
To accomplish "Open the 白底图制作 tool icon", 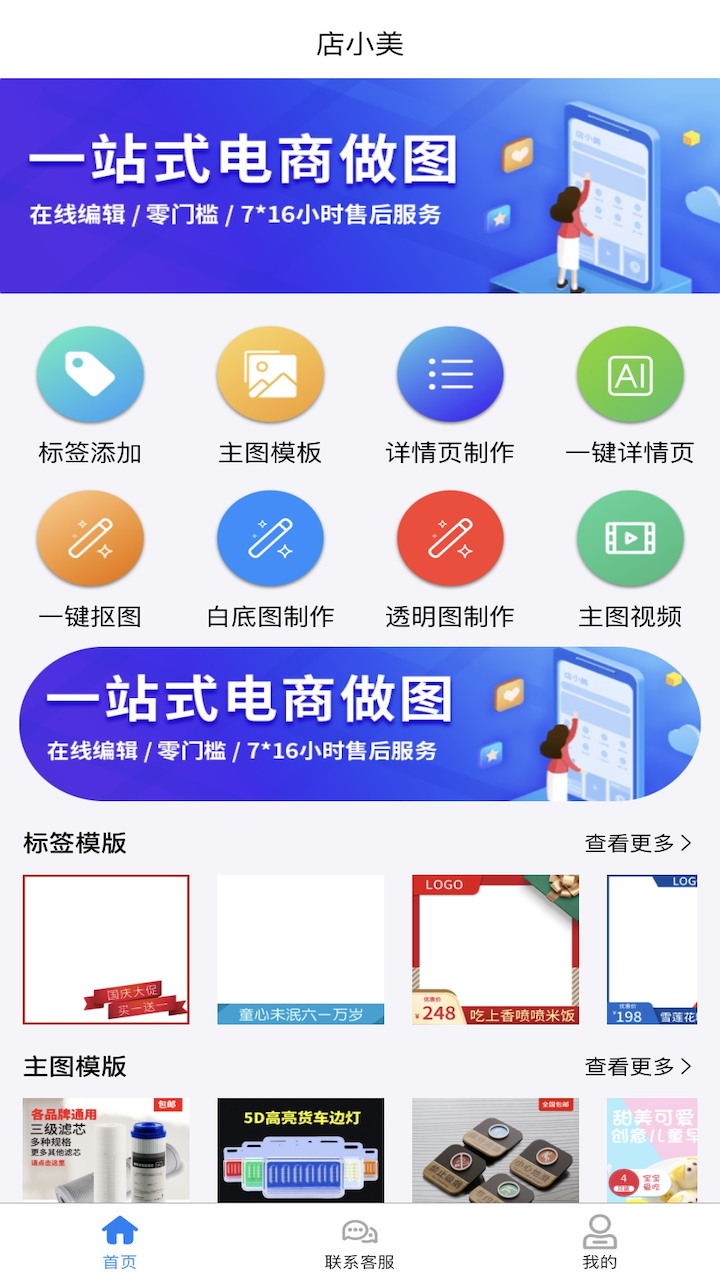I will point(270,537).
